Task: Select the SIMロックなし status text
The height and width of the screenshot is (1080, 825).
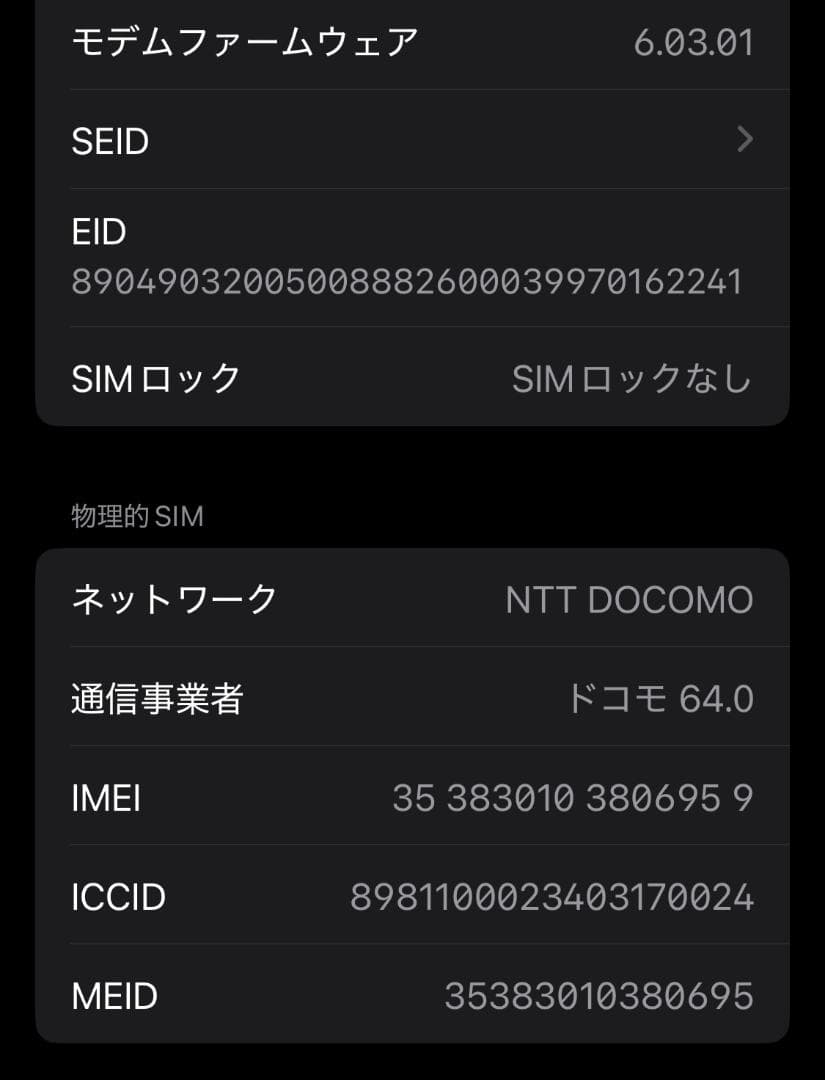Action: tap(631, 378)
